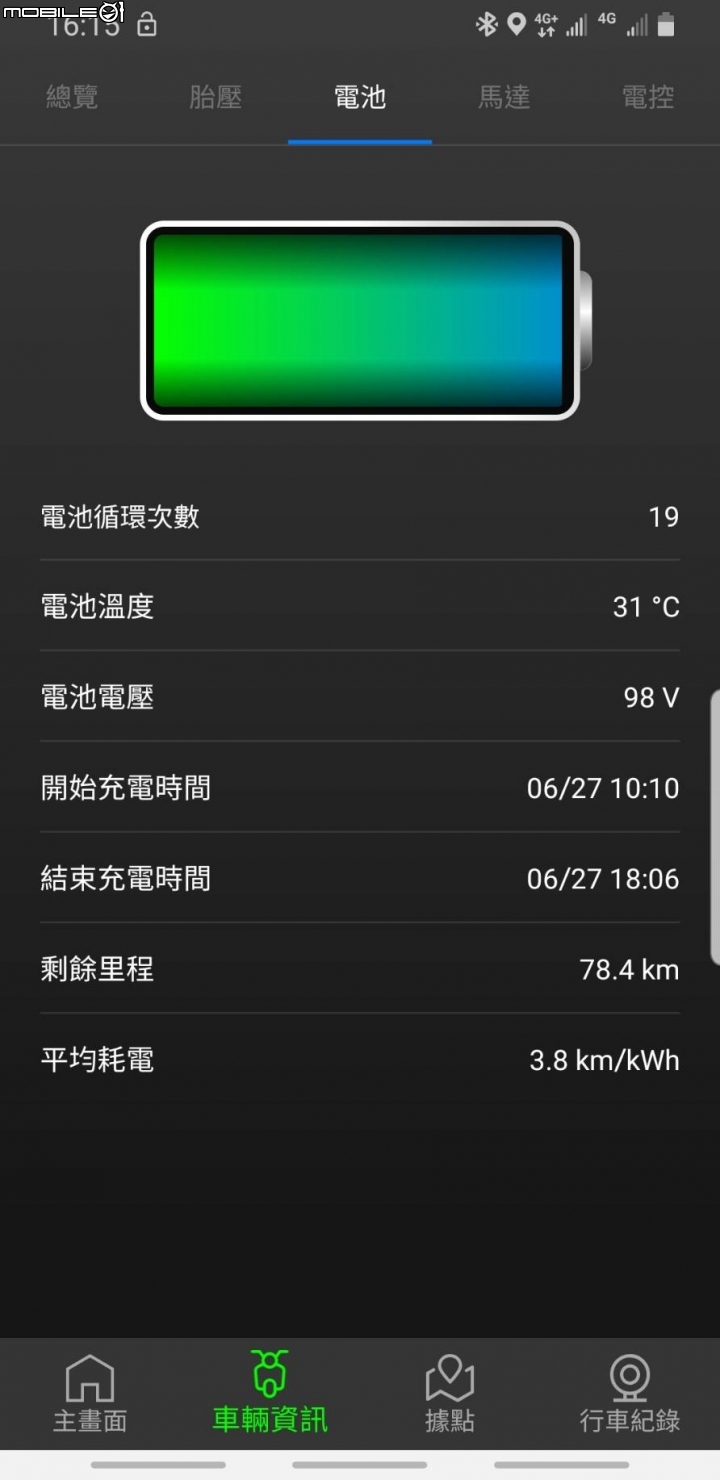Image resolution: width=720 pixels, height=1480 pixels.
Task: Select the 馬達 motor tab
Action: click(504, 98)
